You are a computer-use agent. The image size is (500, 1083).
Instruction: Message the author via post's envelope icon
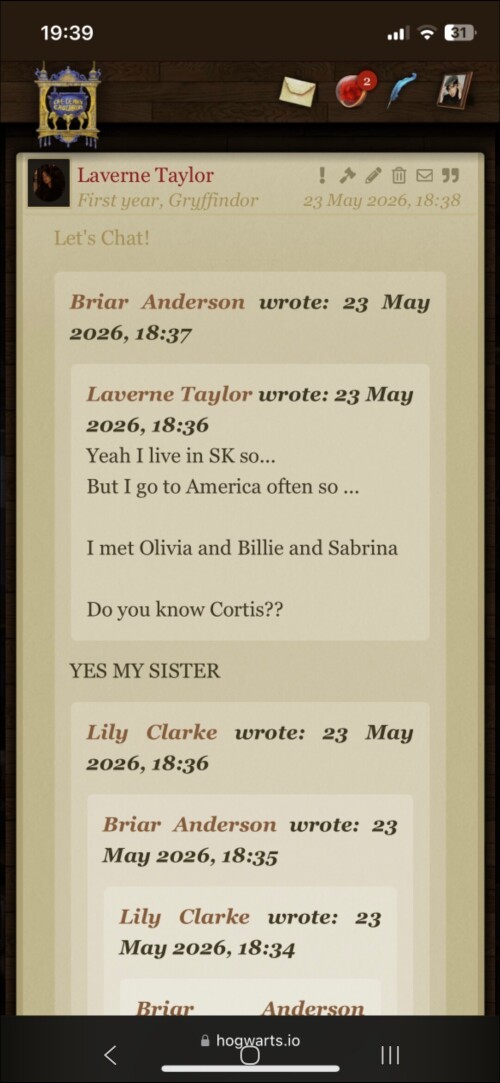click(424, 175)
